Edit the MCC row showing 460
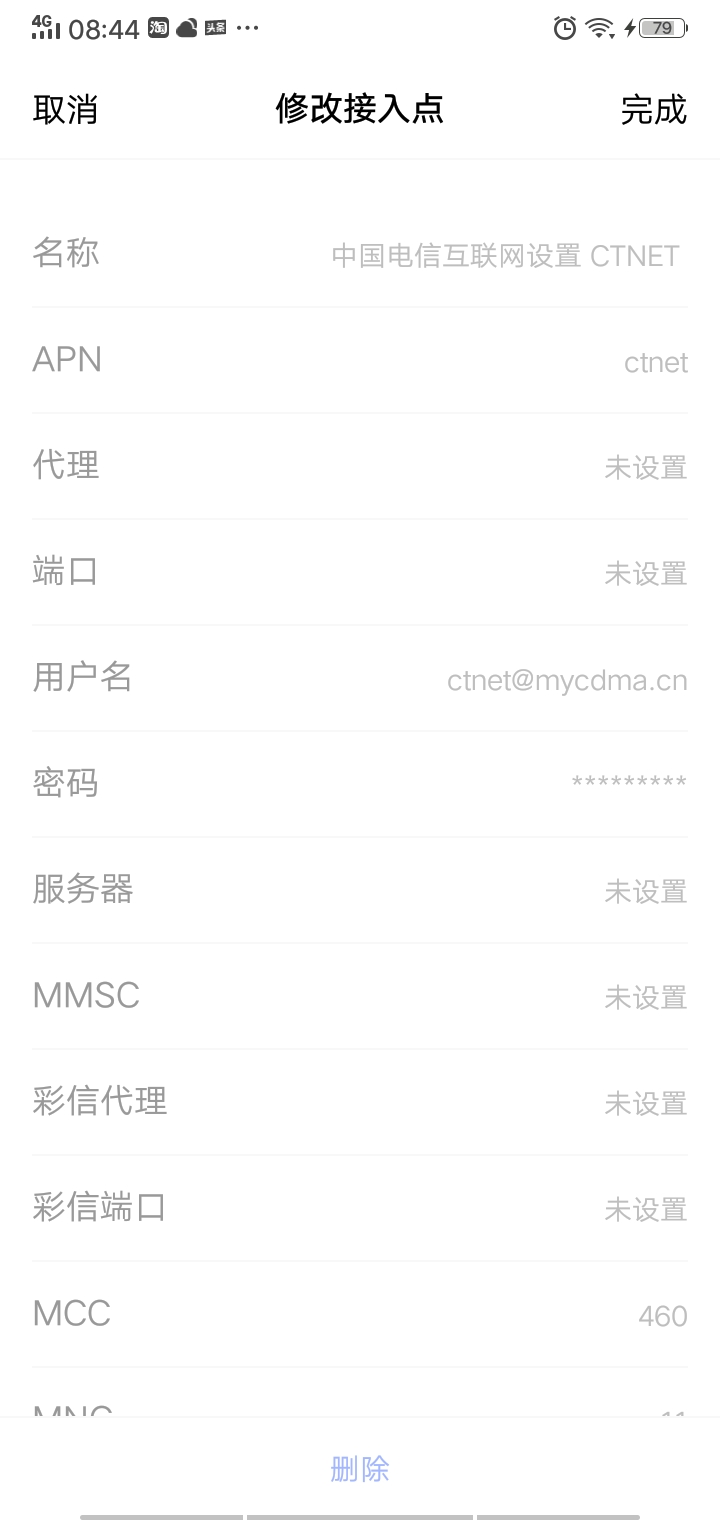Screen dimensions: 720x1520 (360, 1314)
